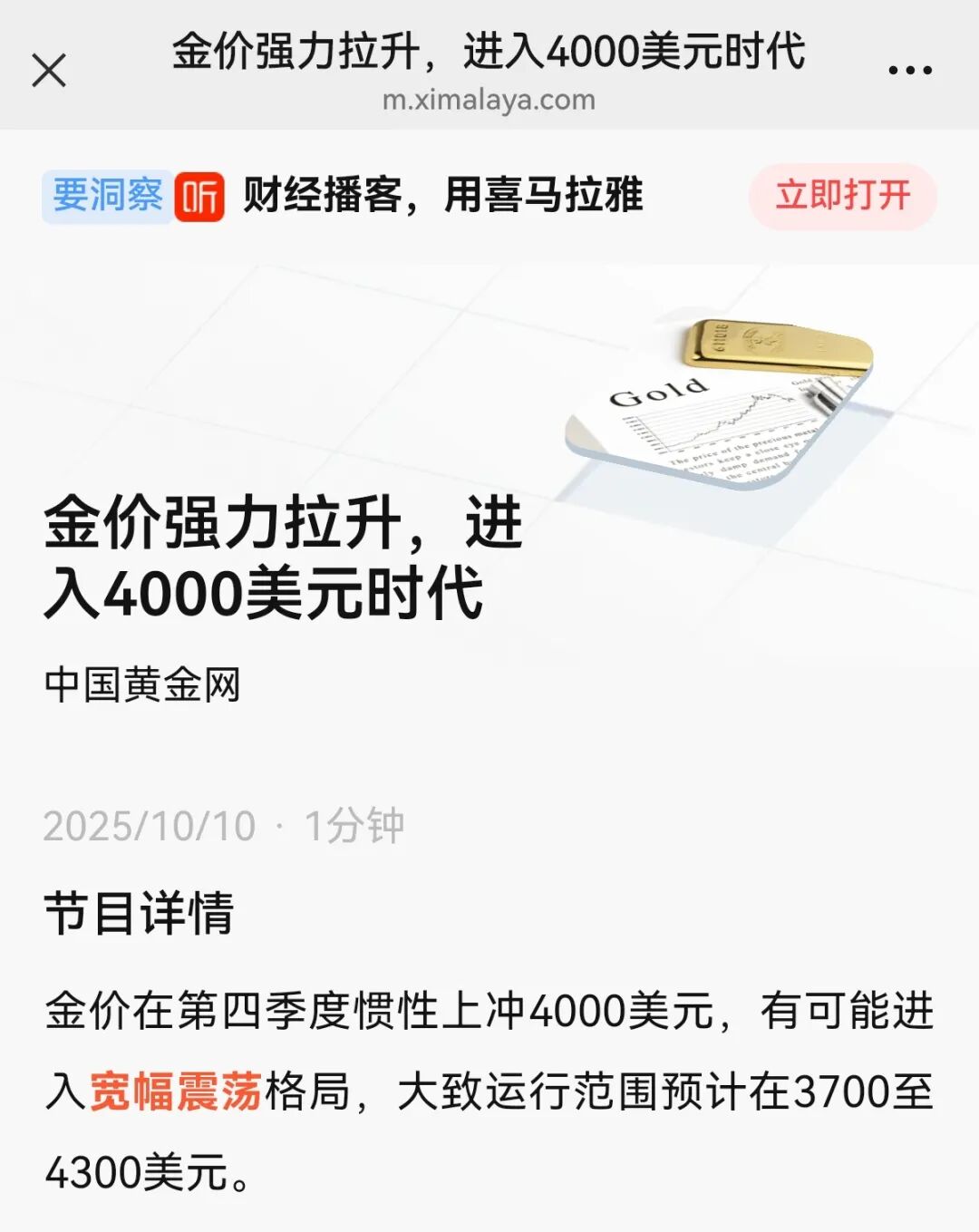Open the three-dot overflow menu

coord(909,70)
